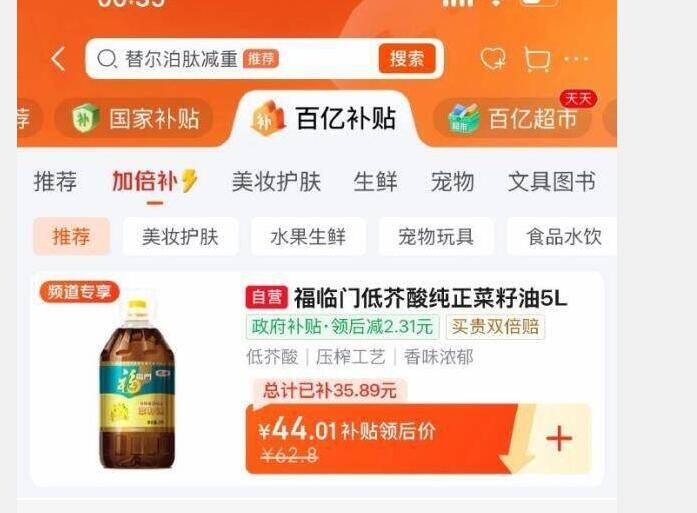697x513 pixels.
Task: Switch to the 美妆护肤 category tab
Action: [x=276, y=182]
